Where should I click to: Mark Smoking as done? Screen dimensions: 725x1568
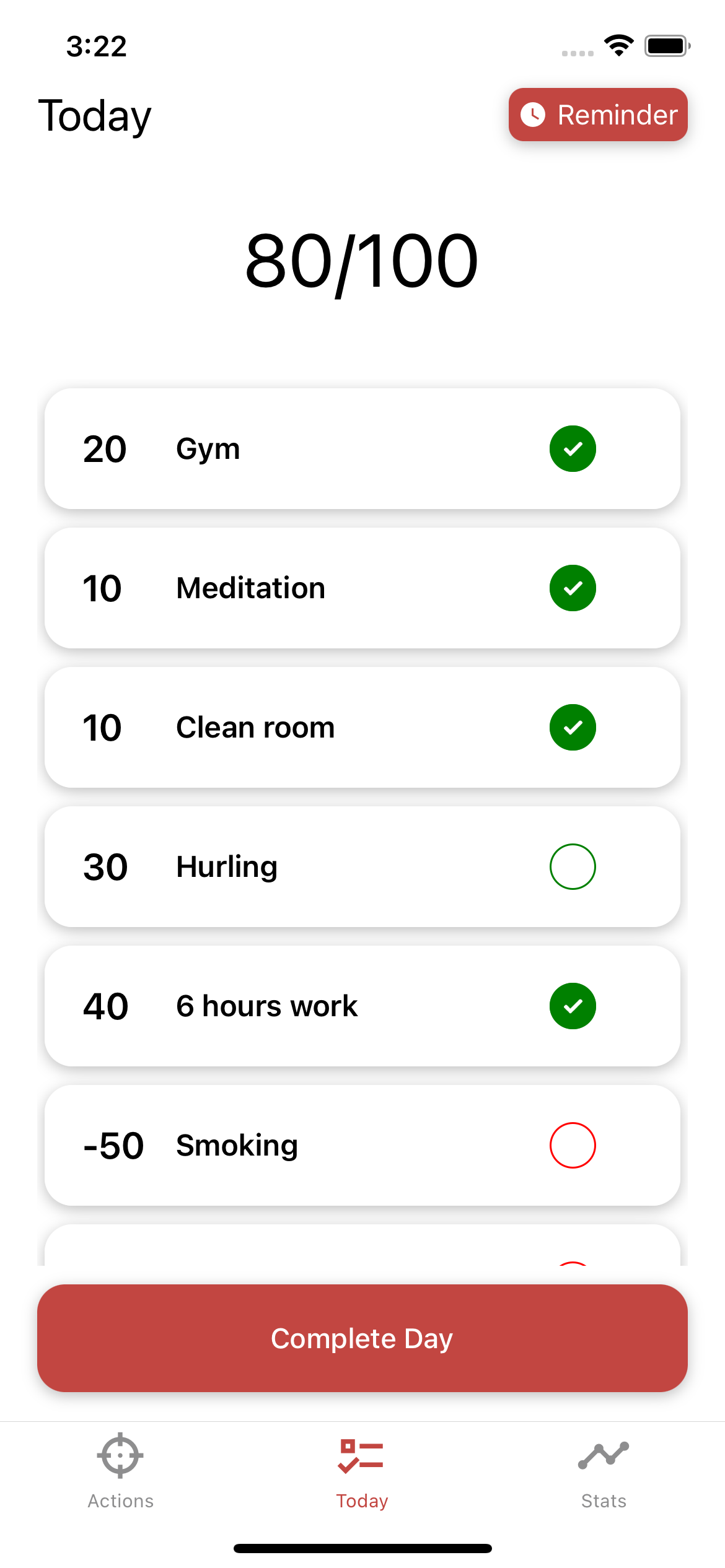tap(573, 1146)
